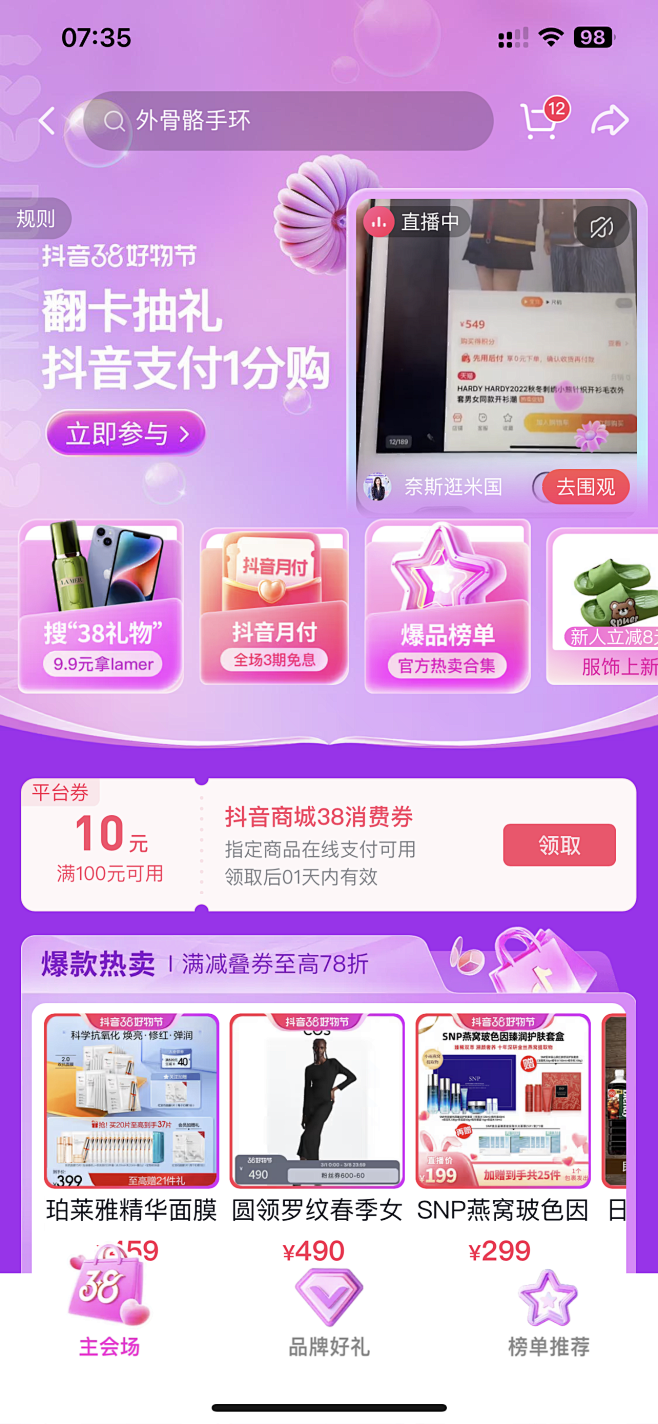Screen dimensions: 658x1424
Task: Switch to the 榜单推荐 tab
Action: coord(548,1312)
